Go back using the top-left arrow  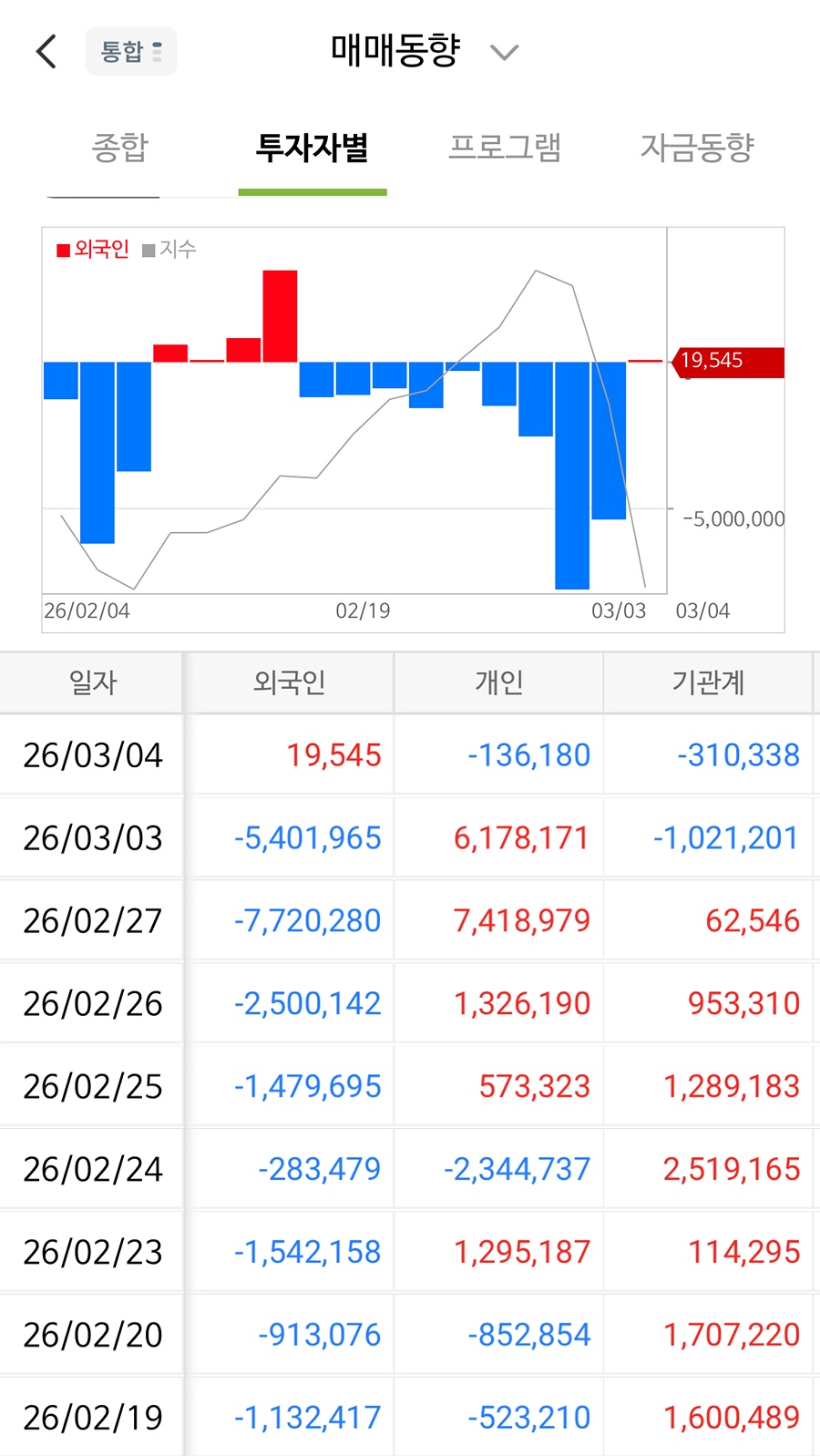[x=46, y=52]
